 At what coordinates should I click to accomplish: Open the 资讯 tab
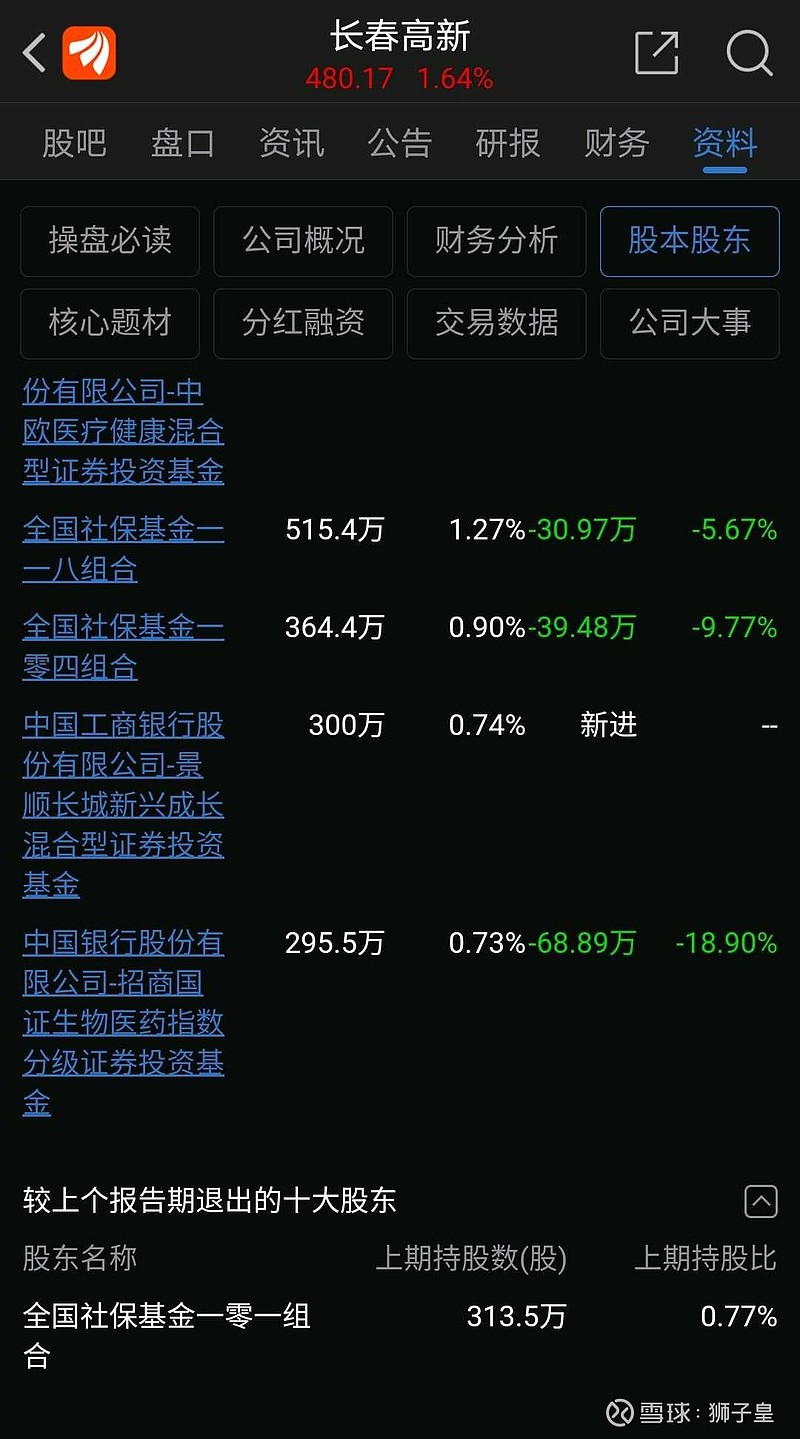click(x=291, y=143)
